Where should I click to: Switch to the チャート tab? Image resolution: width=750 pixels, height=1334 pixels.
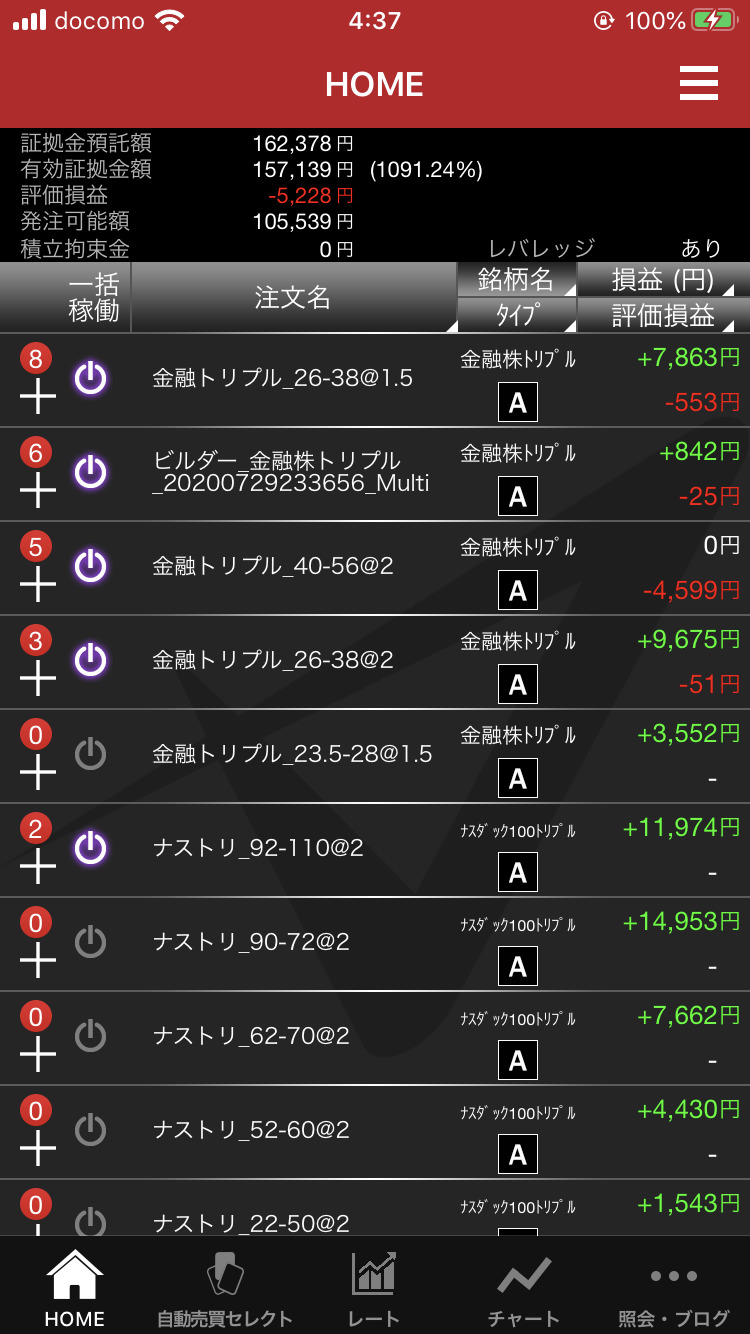point(524,1288)
